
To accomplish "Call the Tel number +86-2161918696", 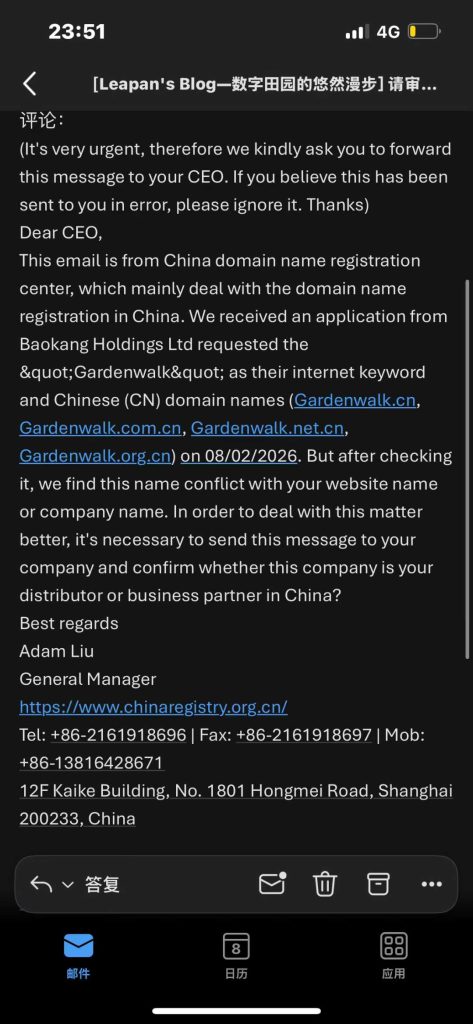I will point(118,735).
